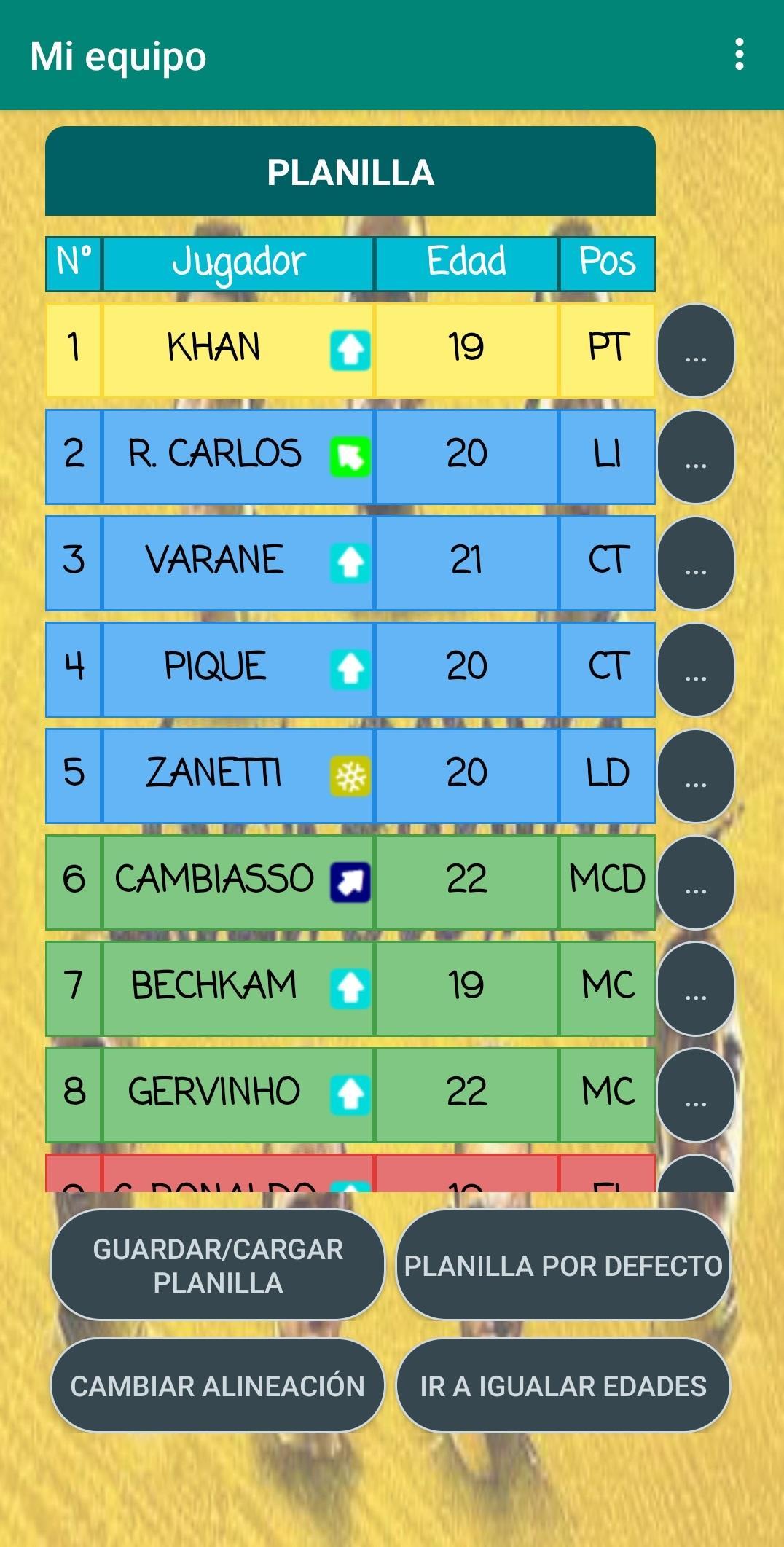Open the options button for PIQUE
Screen dimensions: 784x1547
click(x=696, y=670)
